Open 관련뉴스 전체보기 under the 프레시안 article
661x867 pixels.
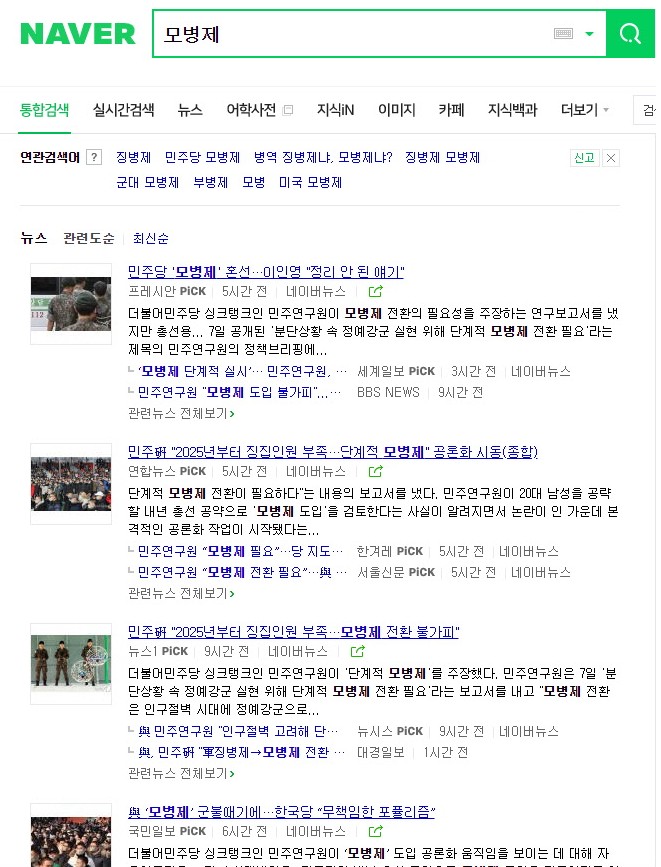point(181,413)
